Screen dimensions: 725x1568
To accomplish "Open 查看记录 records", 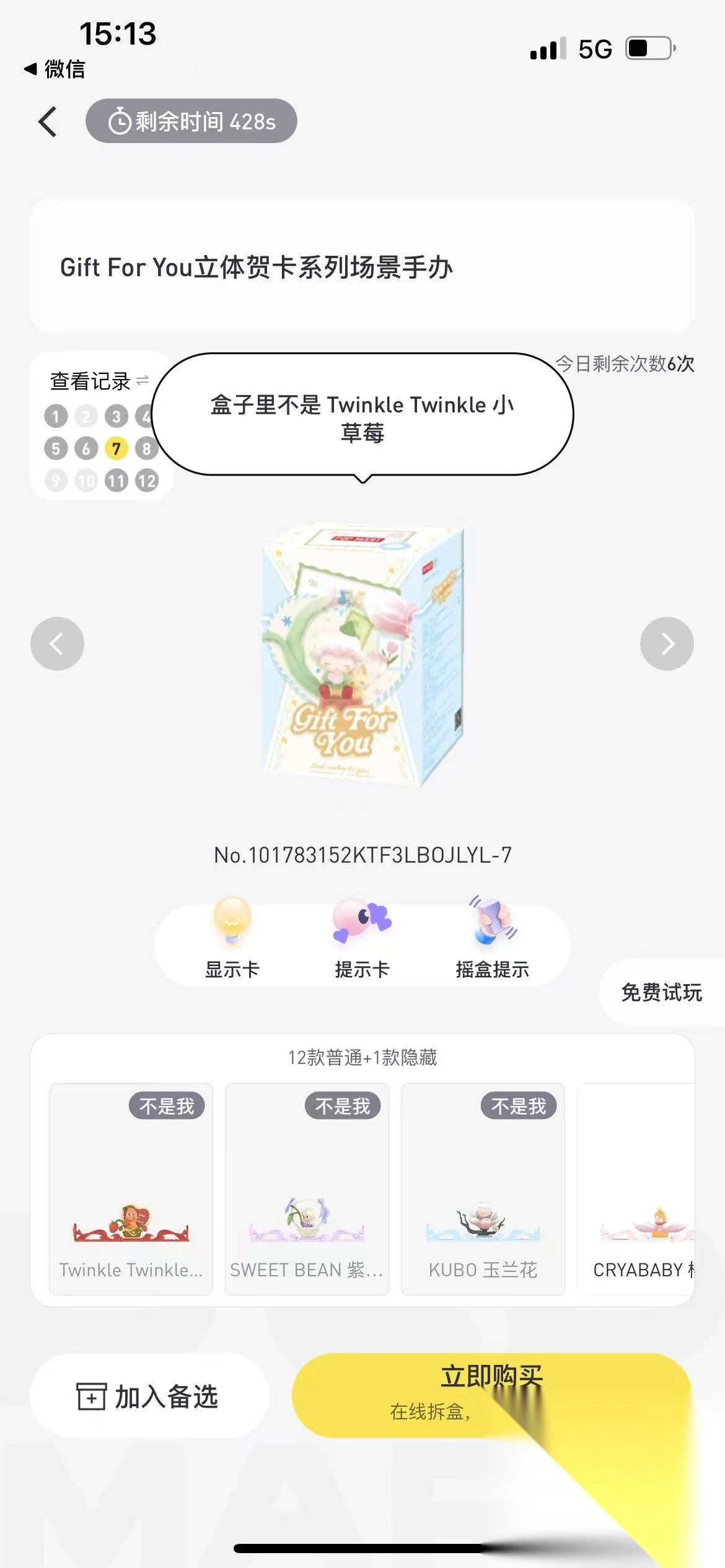I will pos(98,381).
